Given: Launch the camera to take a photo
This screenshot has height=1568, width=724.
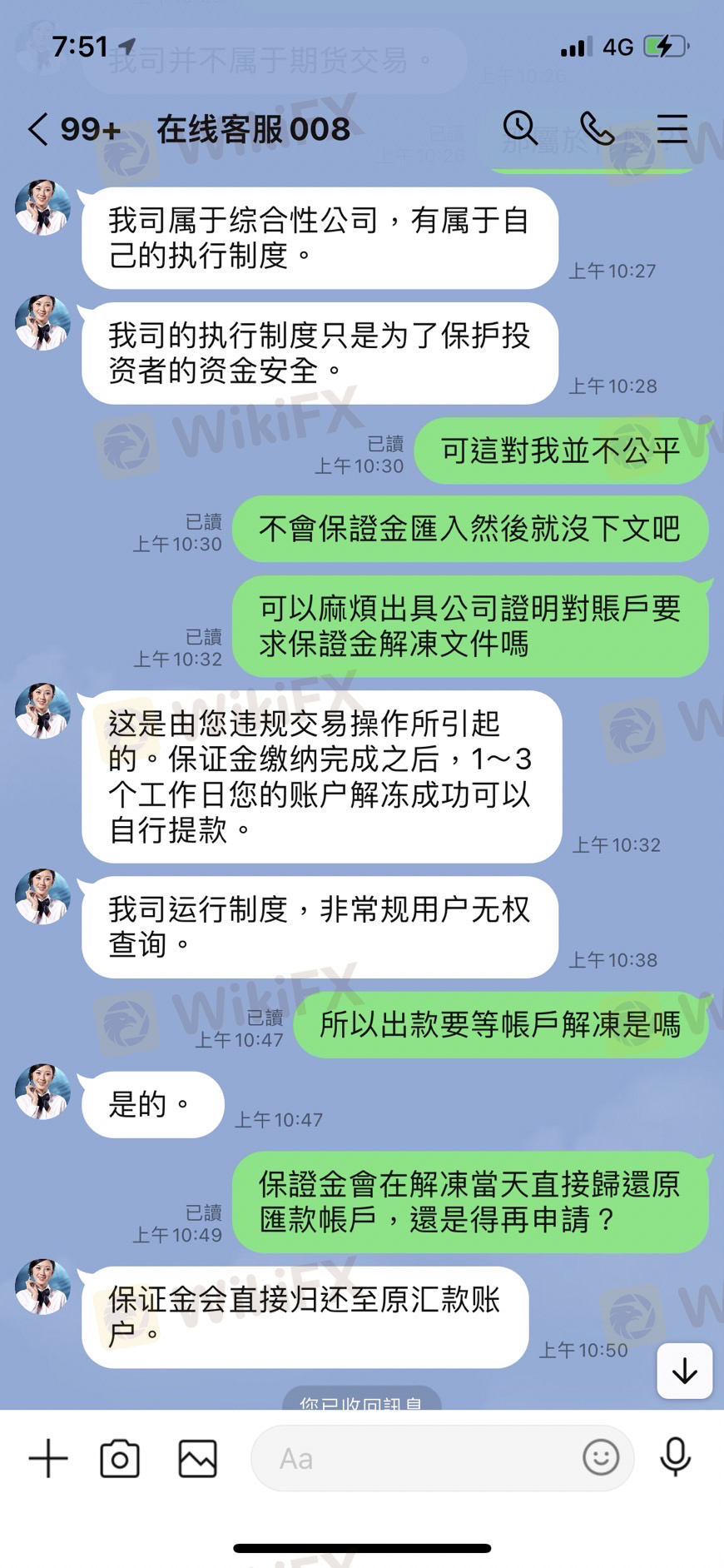Looking at the screenshot, I should coord(120,1458).
